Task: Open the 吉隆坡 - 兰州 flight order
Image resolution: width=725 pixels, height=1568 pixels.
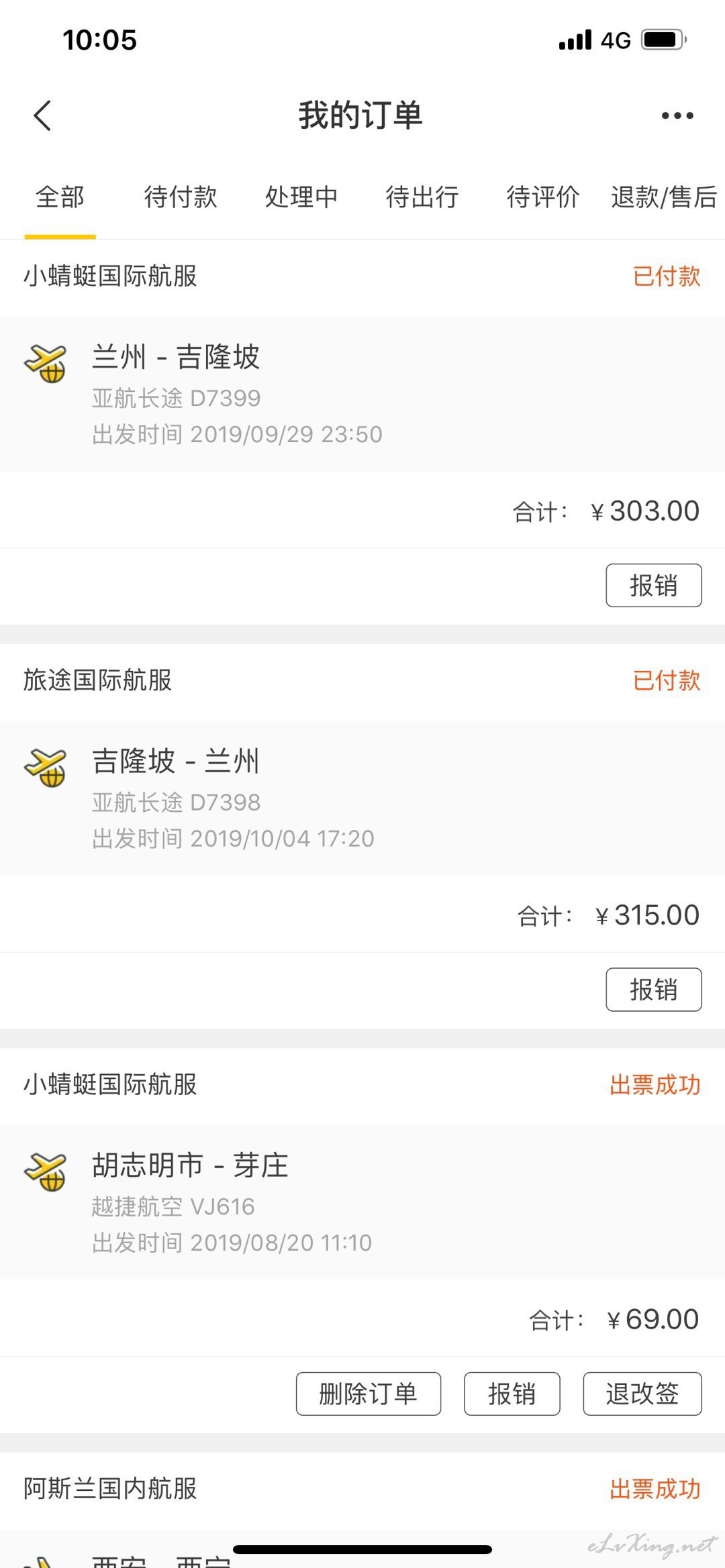Action: 362,798
